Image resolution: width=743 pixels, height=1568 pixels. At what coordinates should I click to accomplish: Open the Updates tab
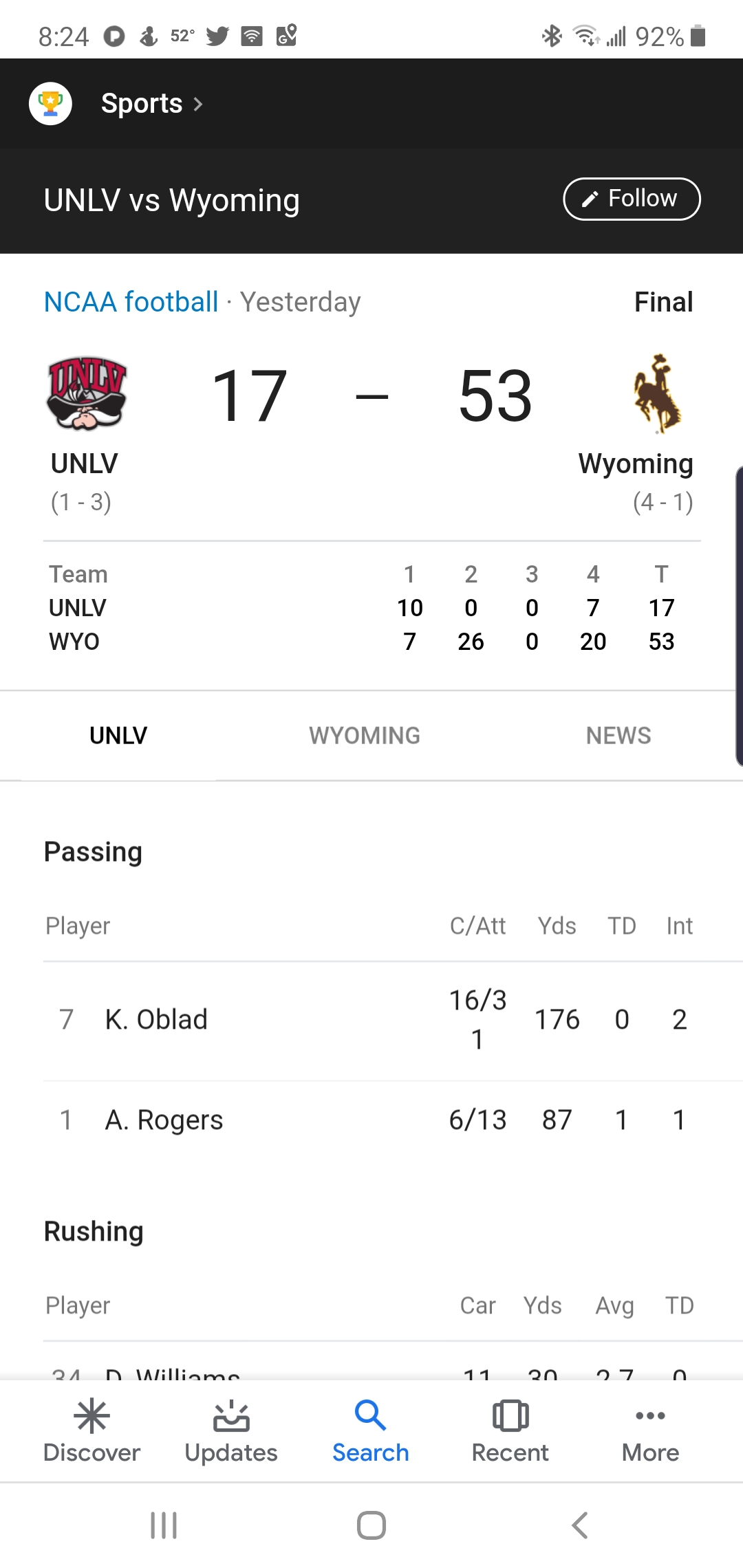point(231,1432)
